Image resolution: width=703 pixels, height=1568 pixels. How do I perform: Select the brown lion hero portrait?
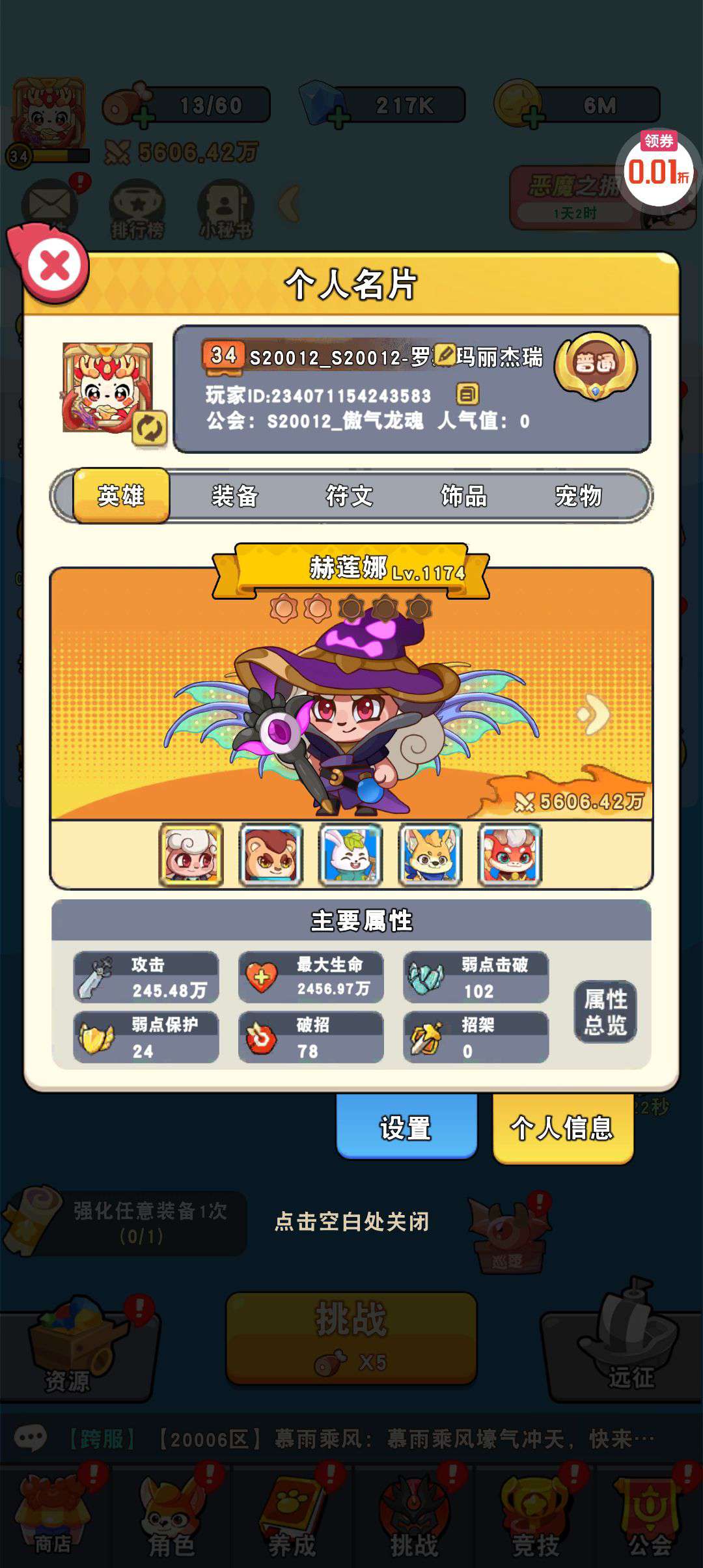pos(271,855)
